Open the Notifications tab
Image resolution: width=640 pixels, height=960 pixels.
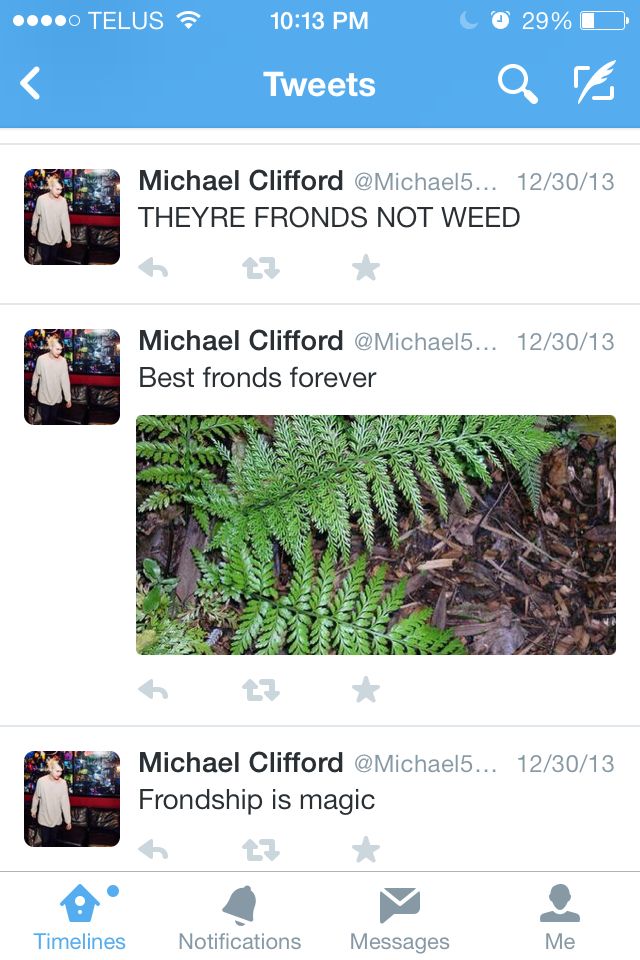(x=240, y=918)
